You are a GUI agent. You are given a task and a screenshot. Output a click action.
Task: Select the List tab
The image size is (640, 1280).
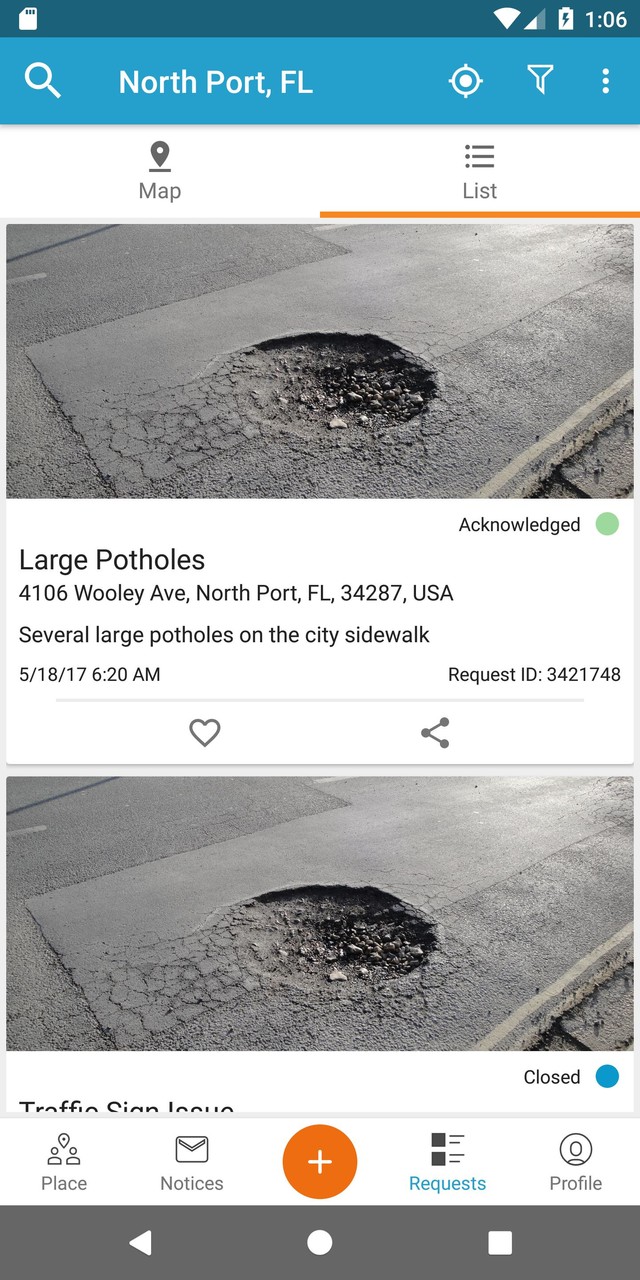point(480,171)
